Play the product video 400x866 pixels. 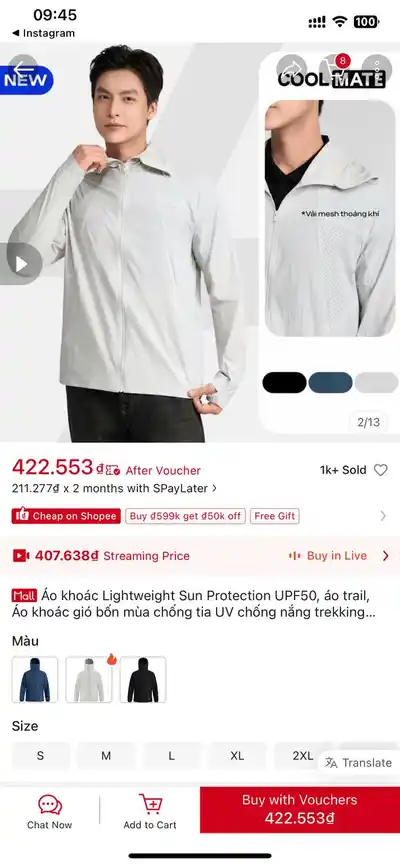21,264
